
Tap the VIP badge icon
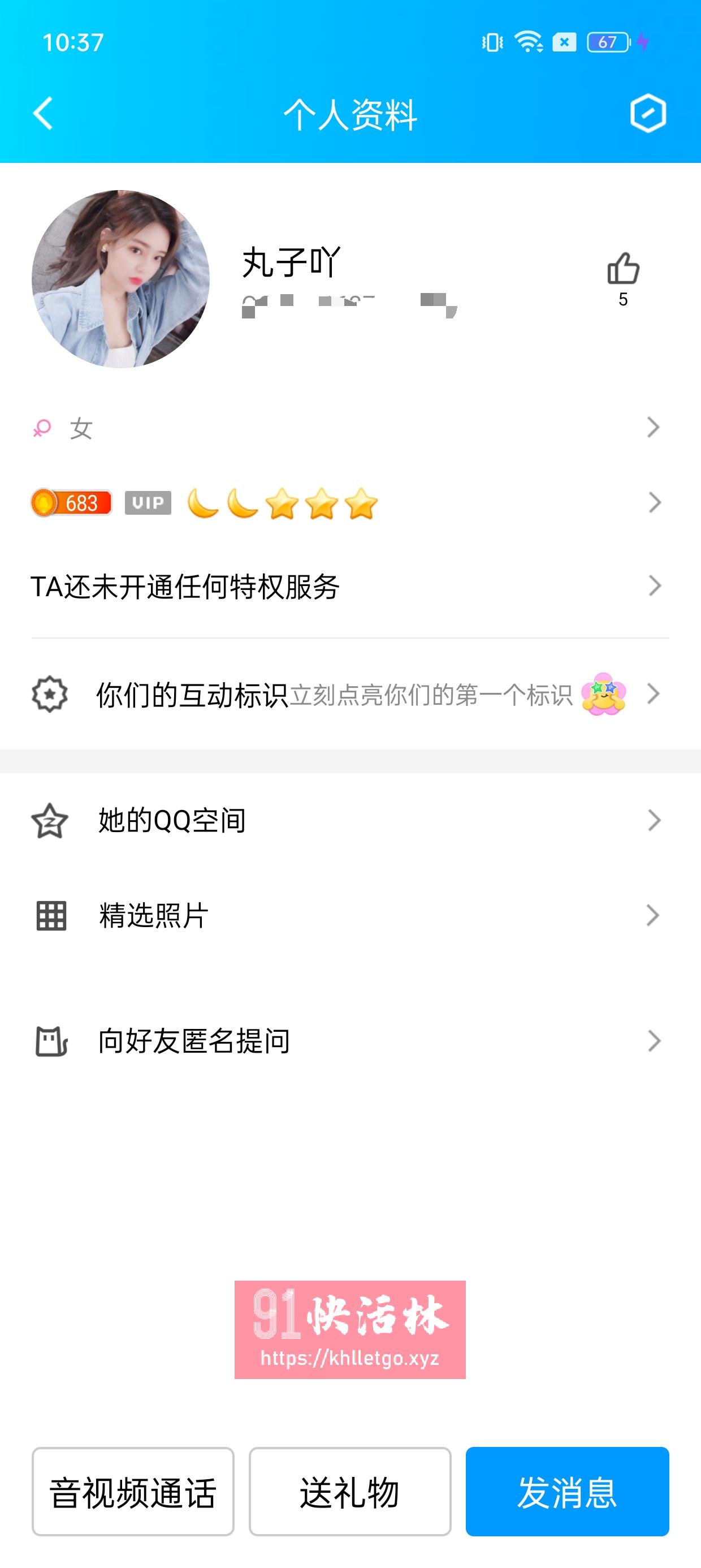pyautogui.click(x=148, y=503)
